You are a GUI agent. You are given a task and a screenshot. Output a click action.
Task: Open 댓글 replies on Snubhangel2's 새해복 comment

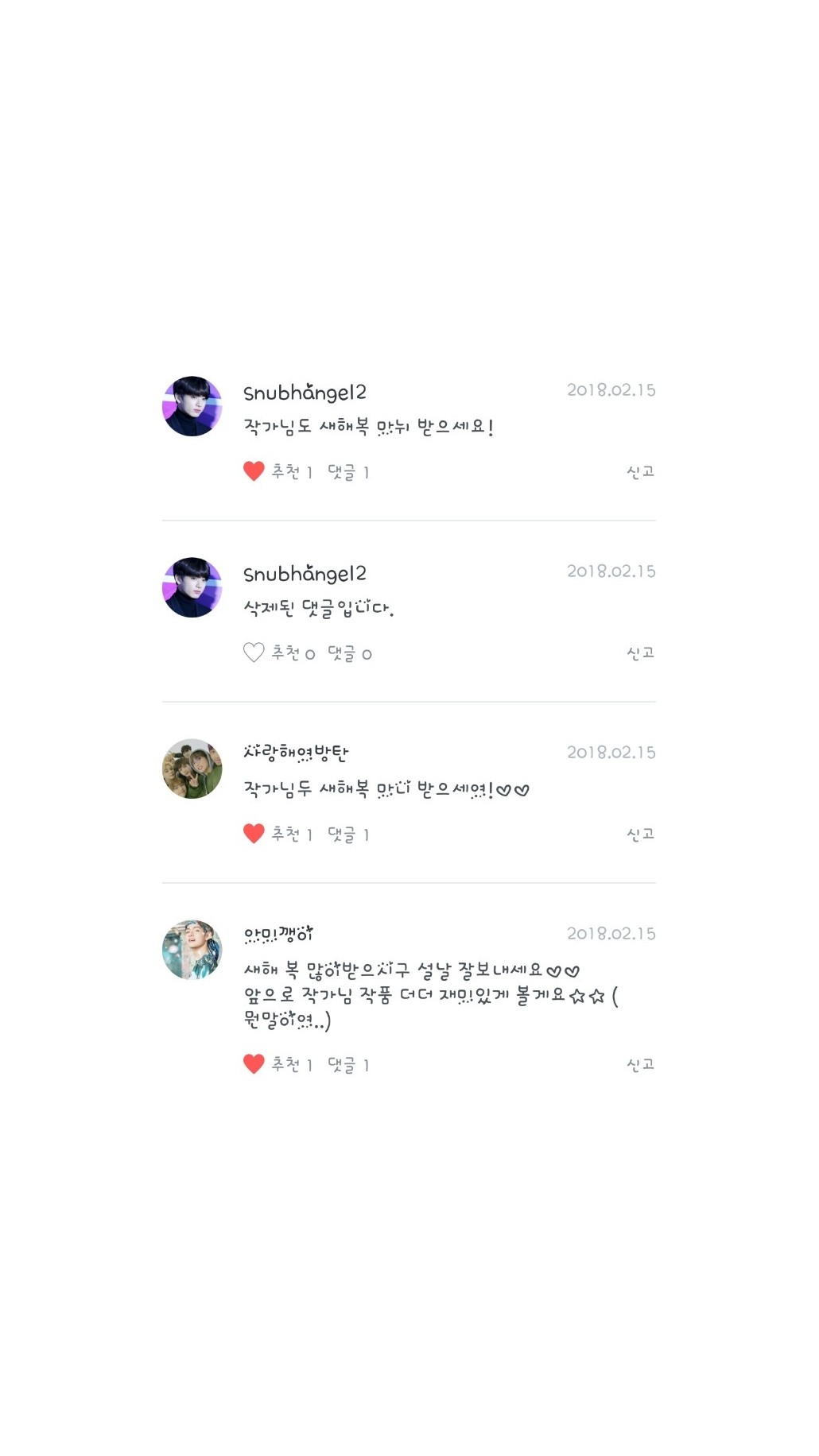click(x=348, y=472)
